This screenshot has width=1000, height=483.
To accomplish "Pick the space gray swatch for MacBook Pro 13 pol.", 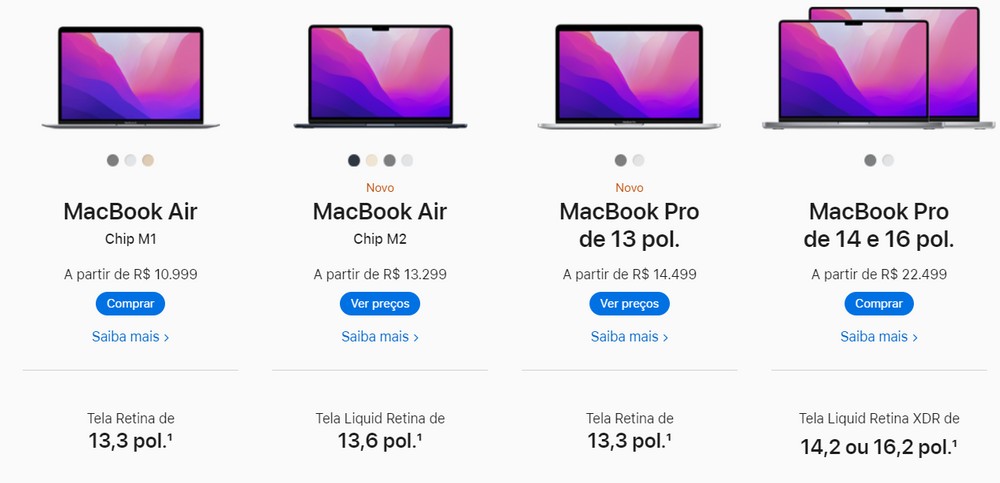I will (621, 160).
